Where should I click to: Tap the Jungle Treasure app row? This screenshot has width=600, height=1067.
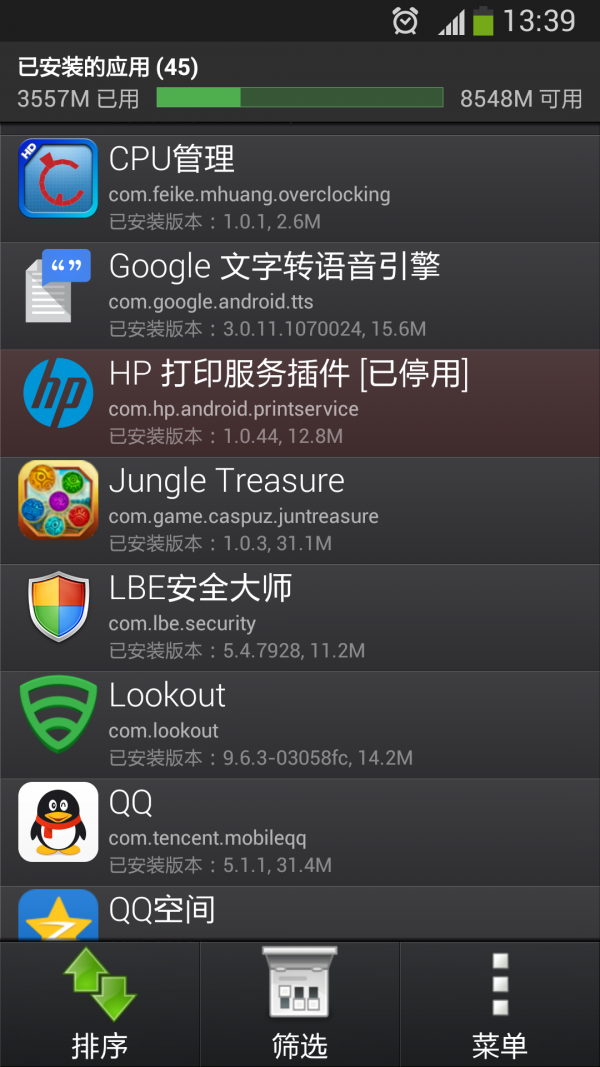pyautogui.click(x=300, y=510)
